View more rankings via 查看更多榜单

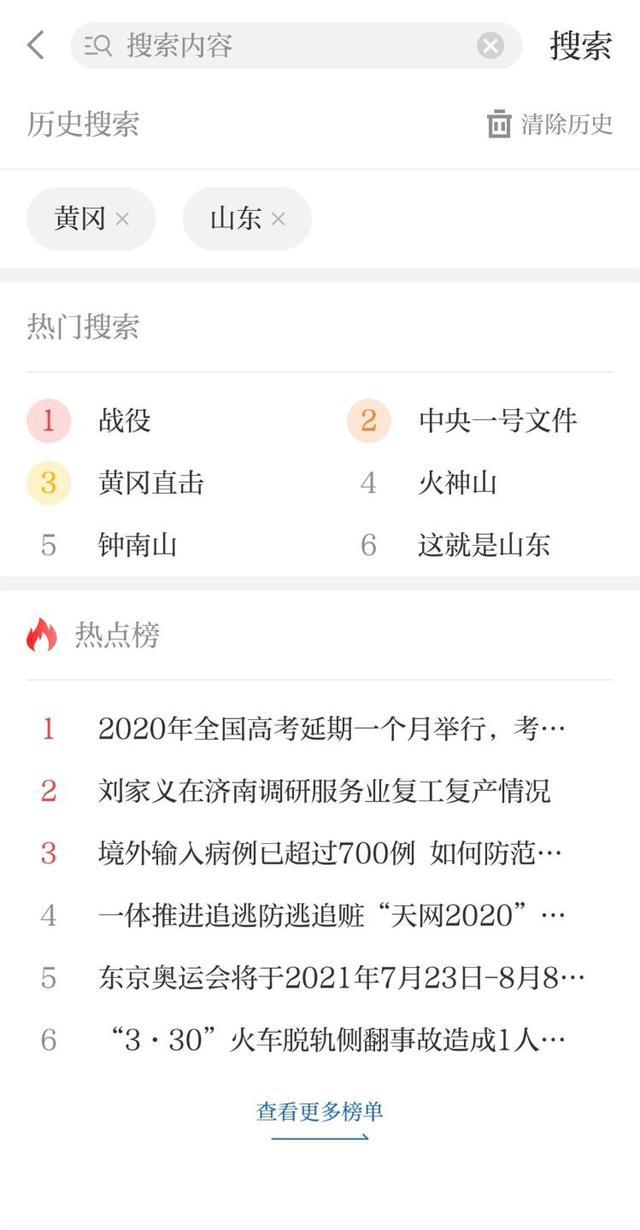pyautogui.click(x=320, y=1112)
